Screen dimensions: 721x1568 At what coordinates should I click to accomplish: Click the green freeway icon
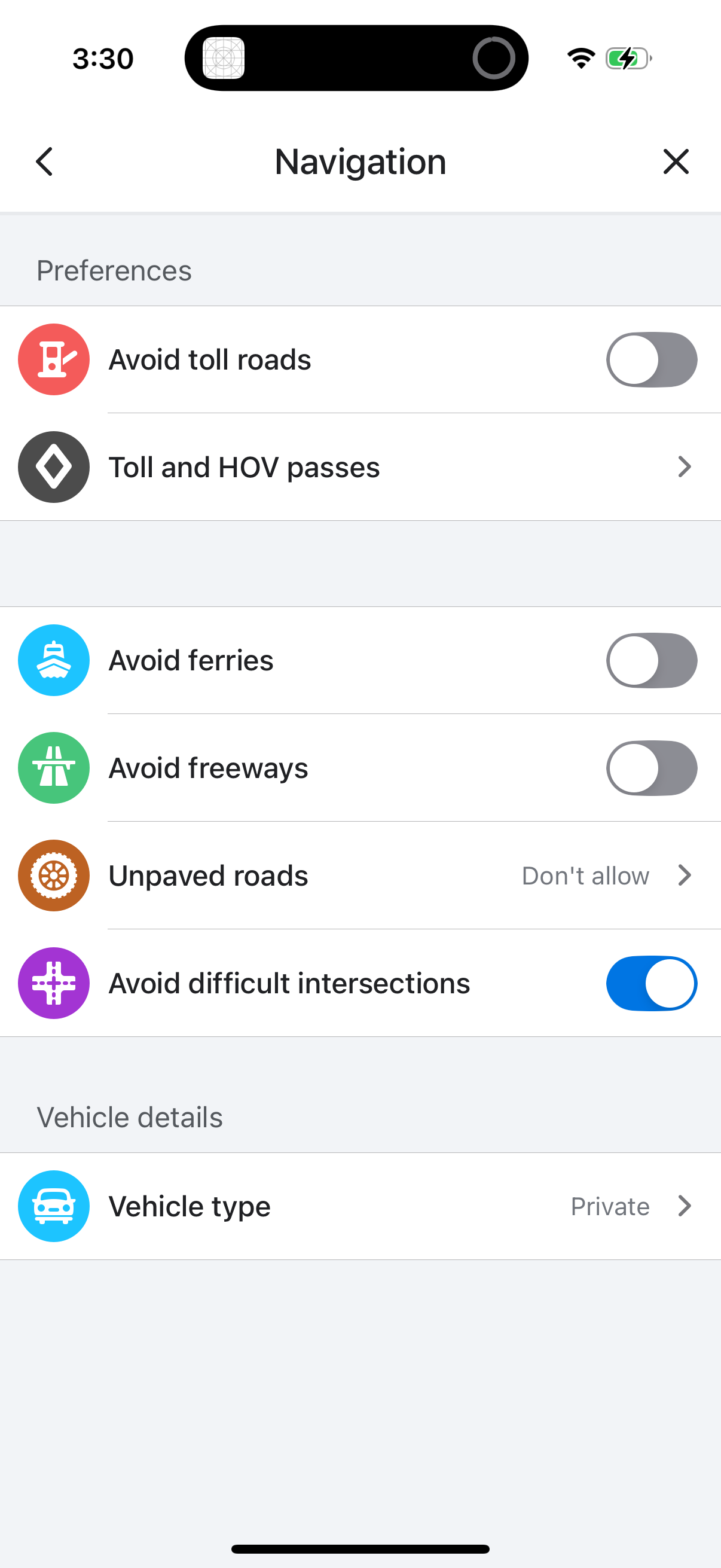click(54, 768)
